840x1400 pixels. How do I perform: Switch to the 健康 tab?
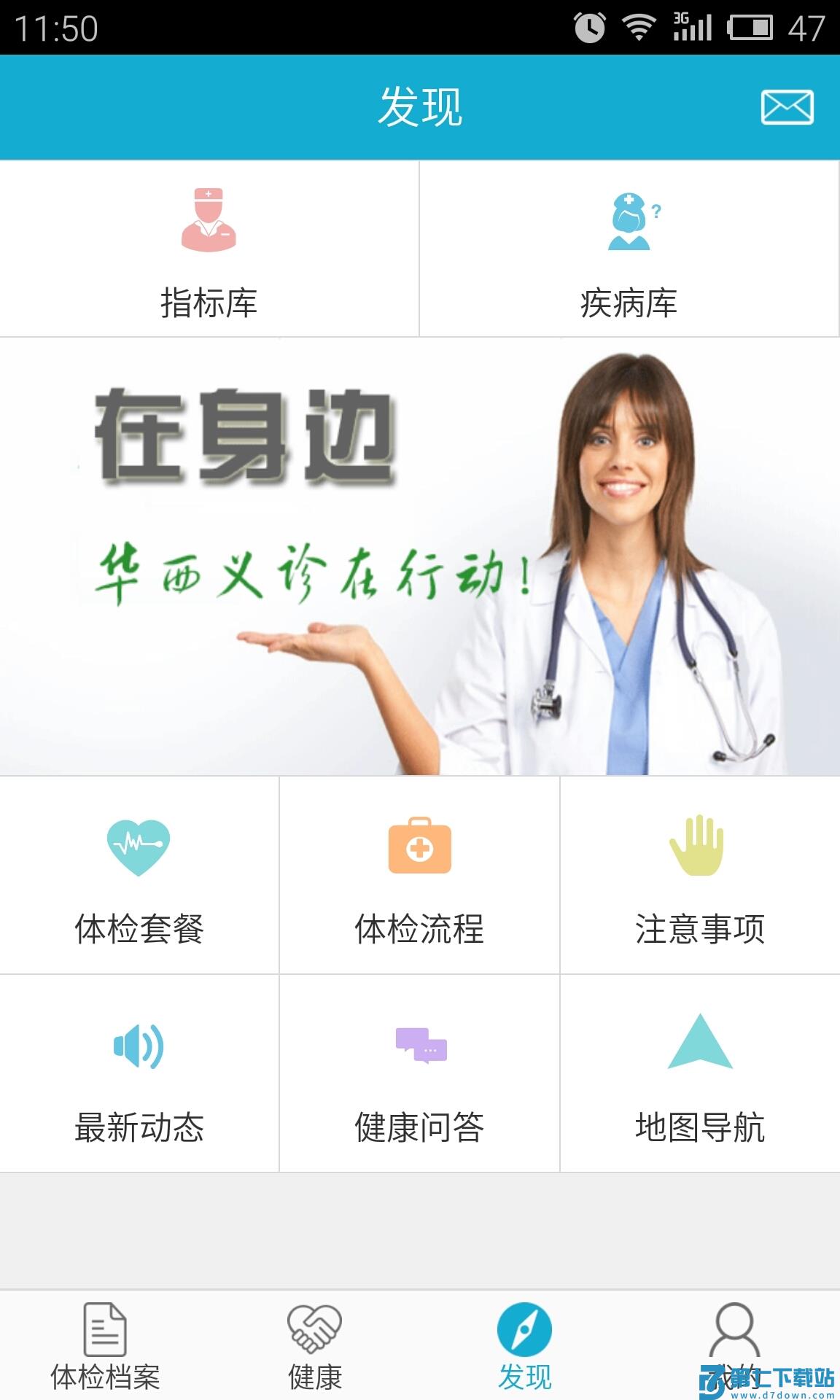[x=314, y=1356]
